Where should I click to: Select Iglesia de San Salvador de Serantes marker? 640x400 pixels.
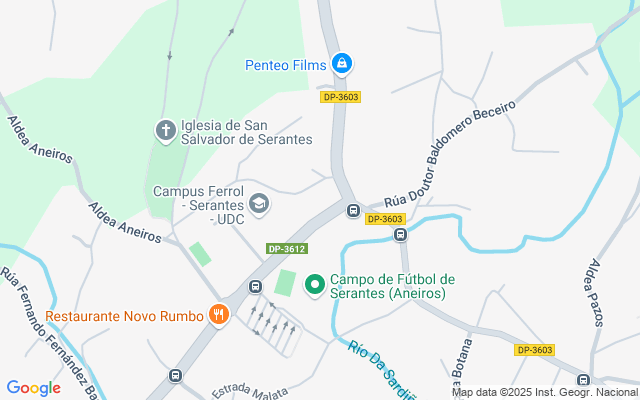(165, 129)
